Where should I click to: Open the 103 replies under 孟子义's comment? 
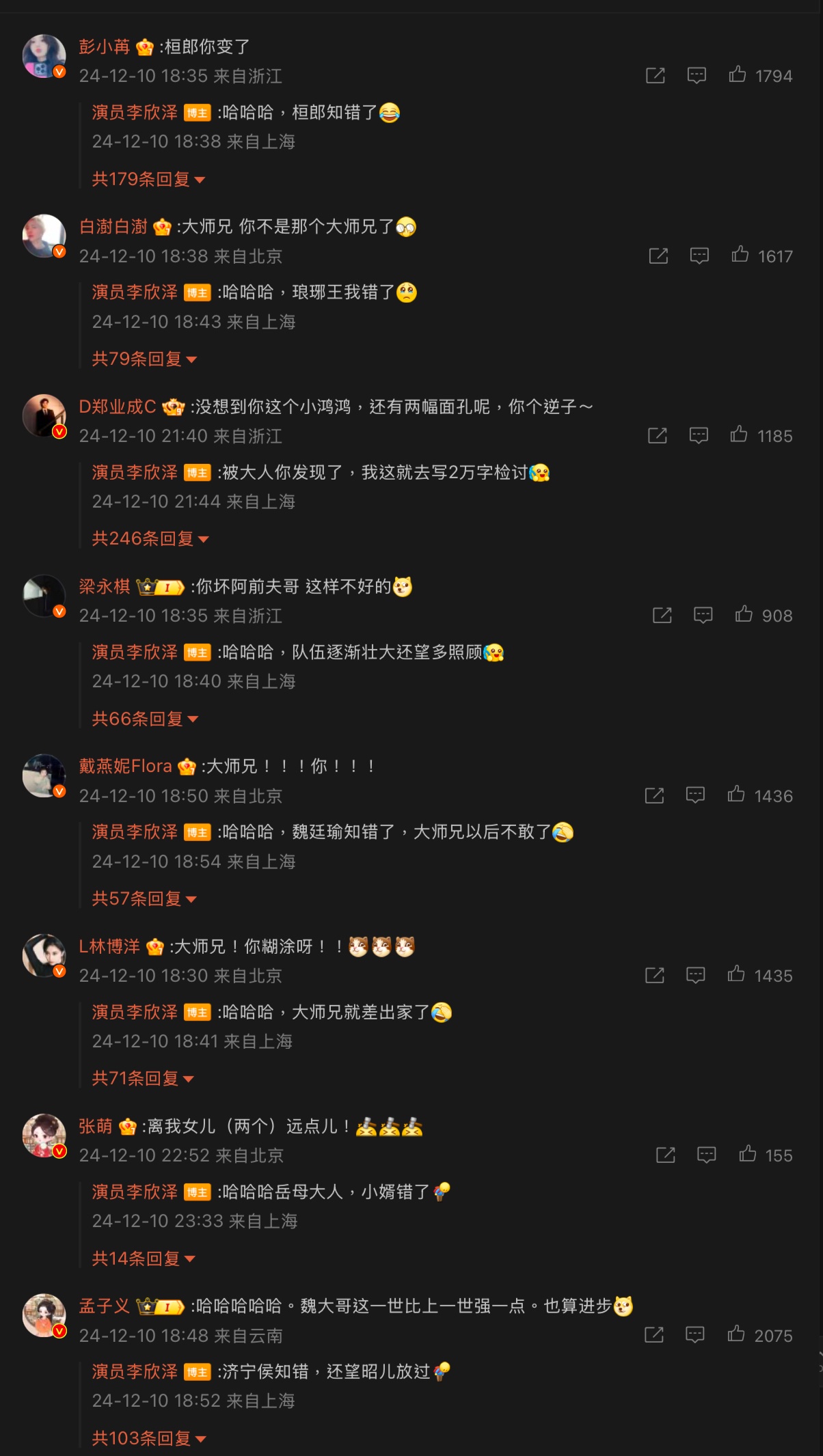(148, 1438)
